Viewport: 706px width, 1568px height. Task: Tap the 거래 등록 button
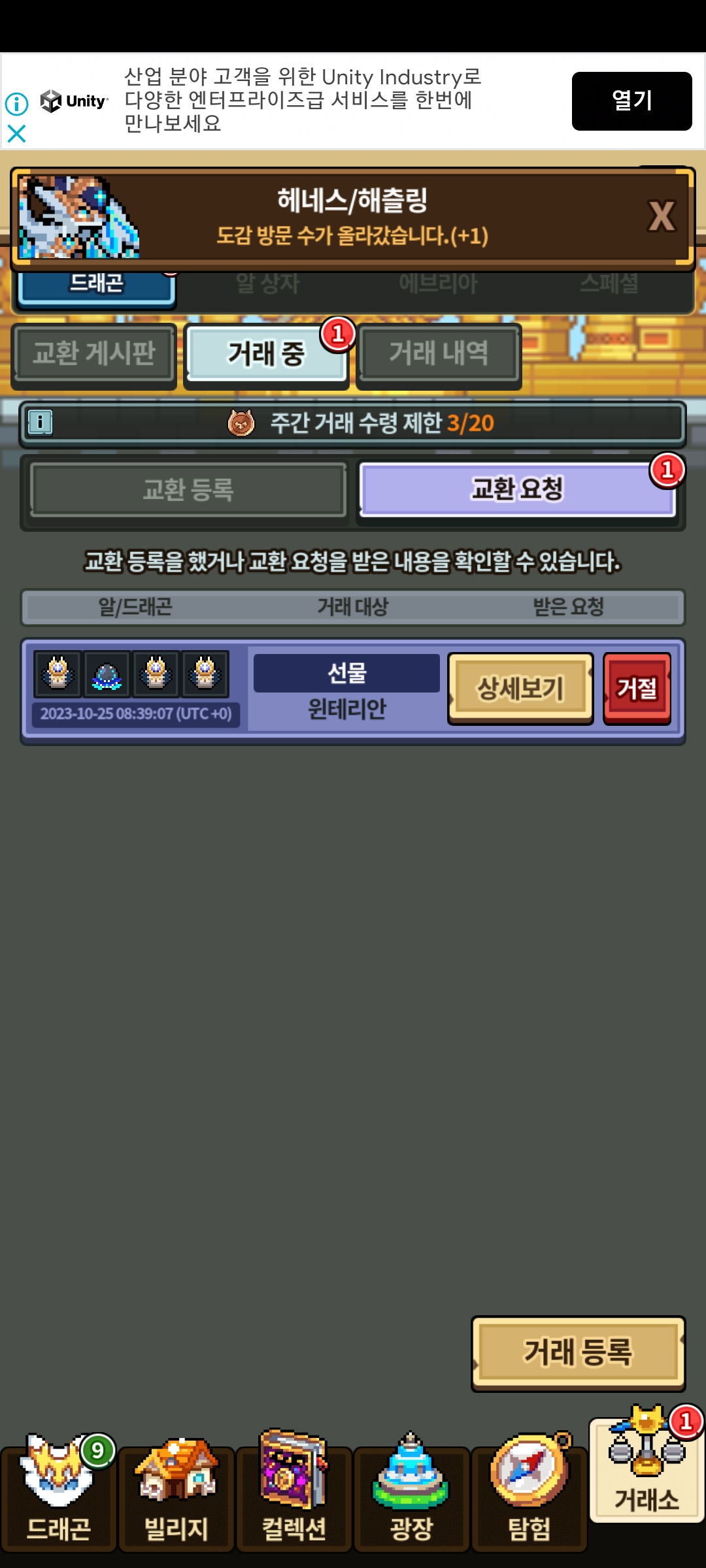pyautogui.click(x=578, y=1352)
